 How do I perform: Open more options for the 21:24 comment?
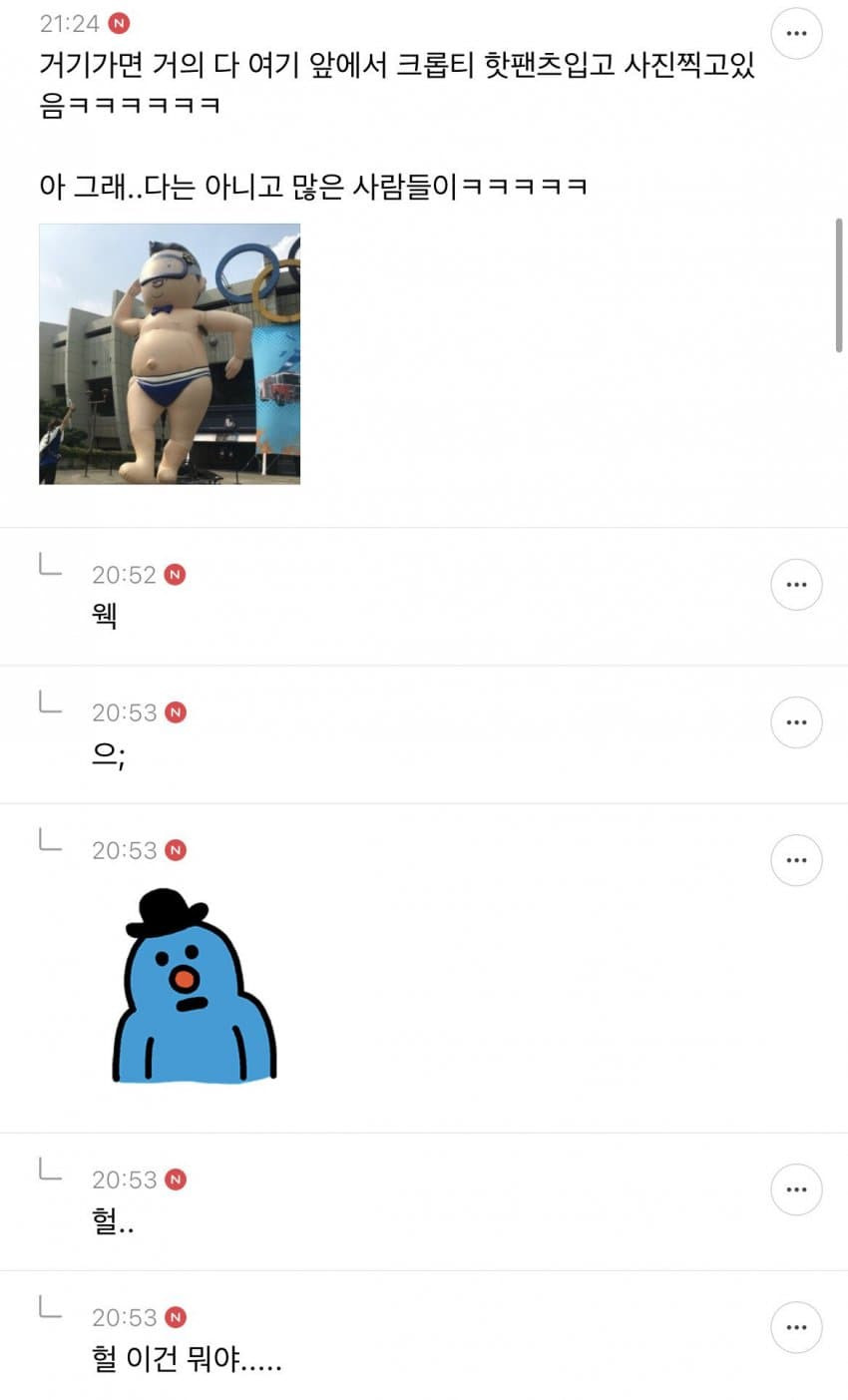coord(796,34)
